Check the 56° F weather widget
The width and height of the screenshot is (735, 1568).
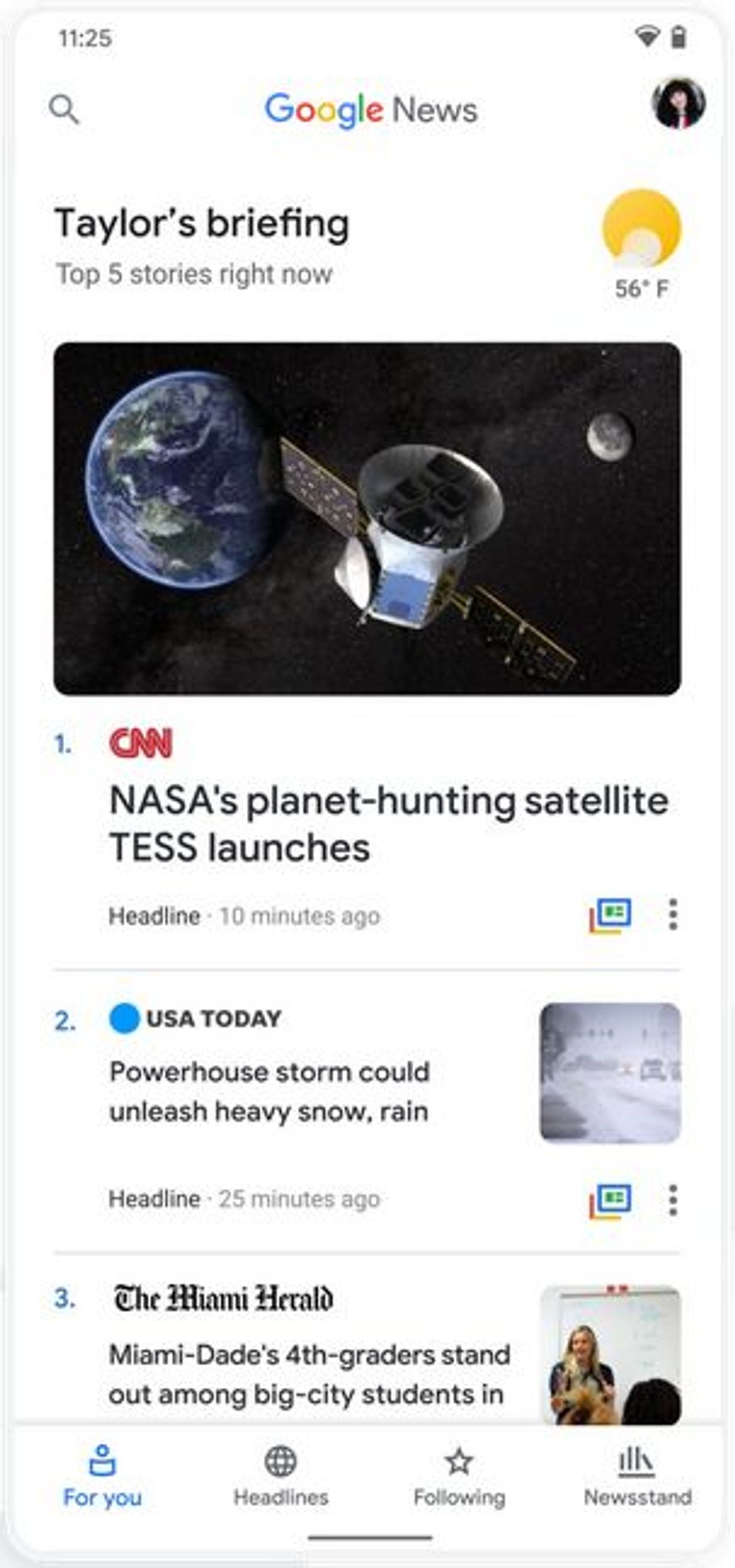point(642,244)
